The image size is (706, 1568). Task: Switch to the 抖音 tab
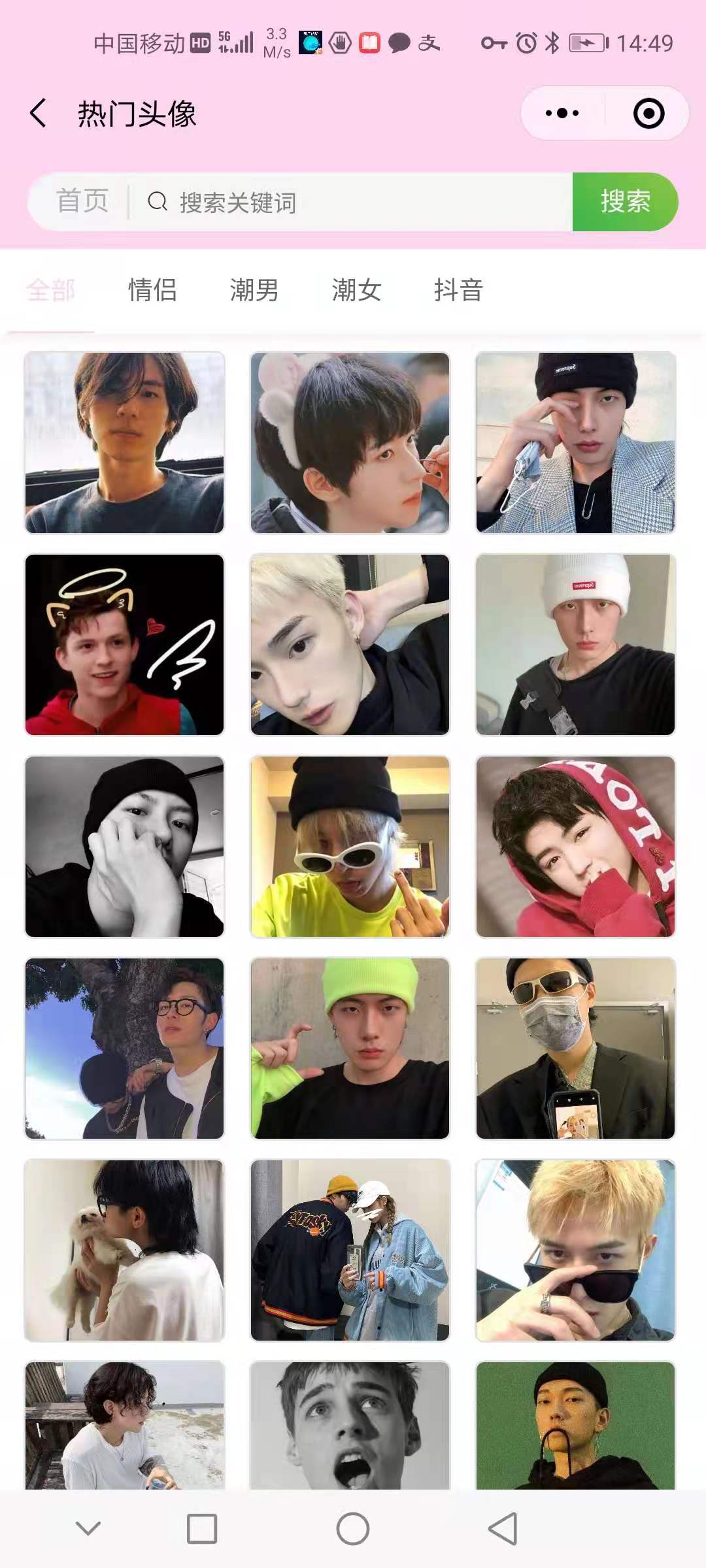click(458, 290)
